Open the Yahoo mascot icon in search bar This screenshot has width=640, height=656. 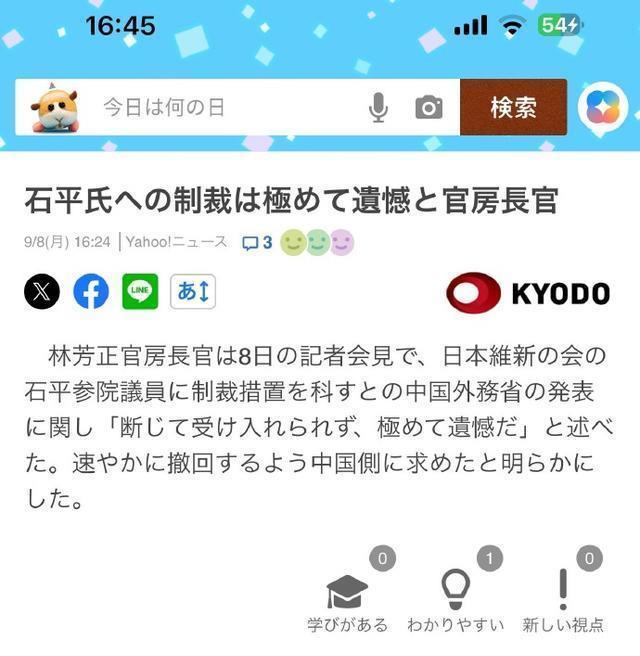55,108
